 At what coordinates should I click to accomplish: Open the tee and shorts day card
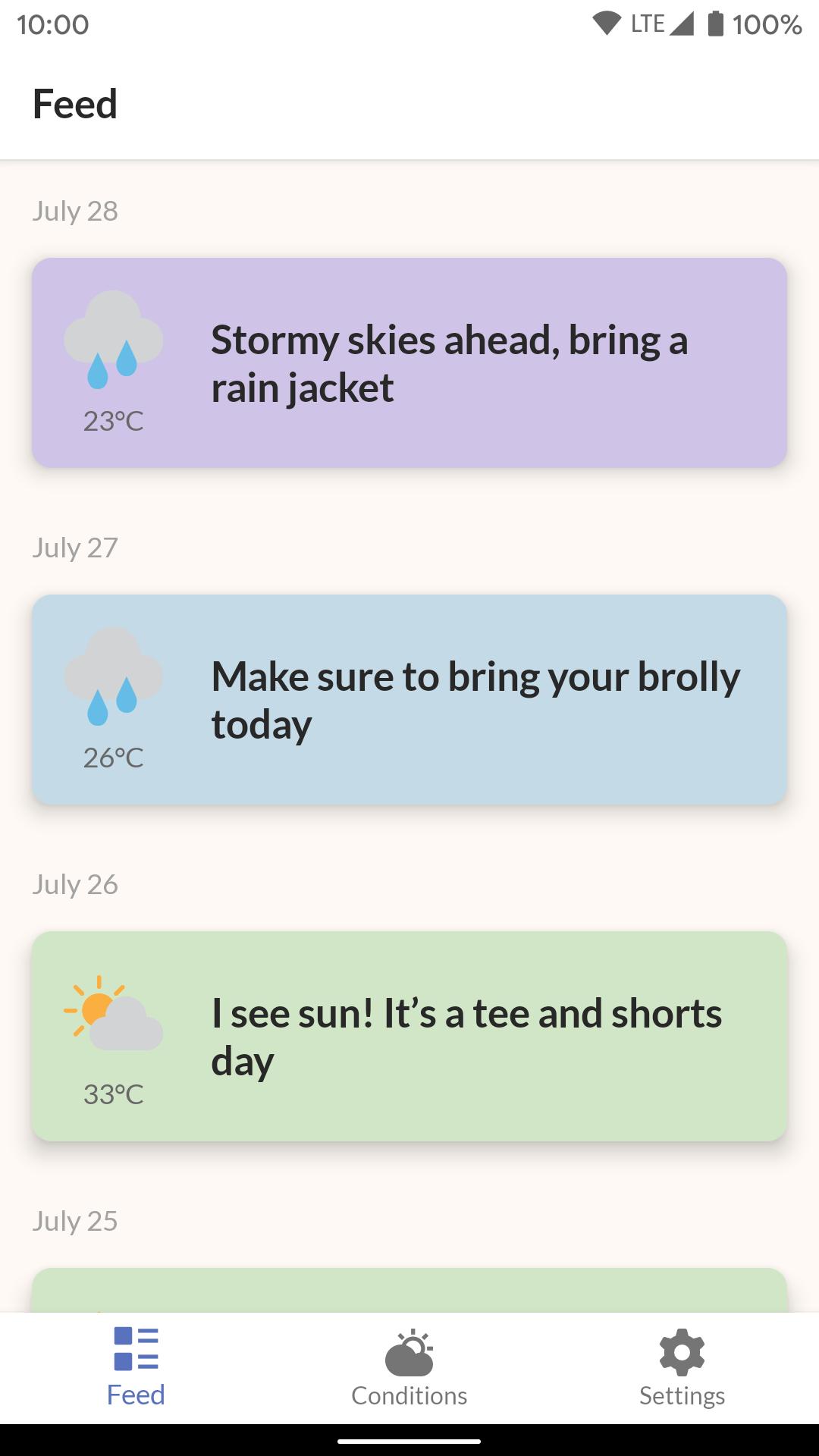[409, 1035]
